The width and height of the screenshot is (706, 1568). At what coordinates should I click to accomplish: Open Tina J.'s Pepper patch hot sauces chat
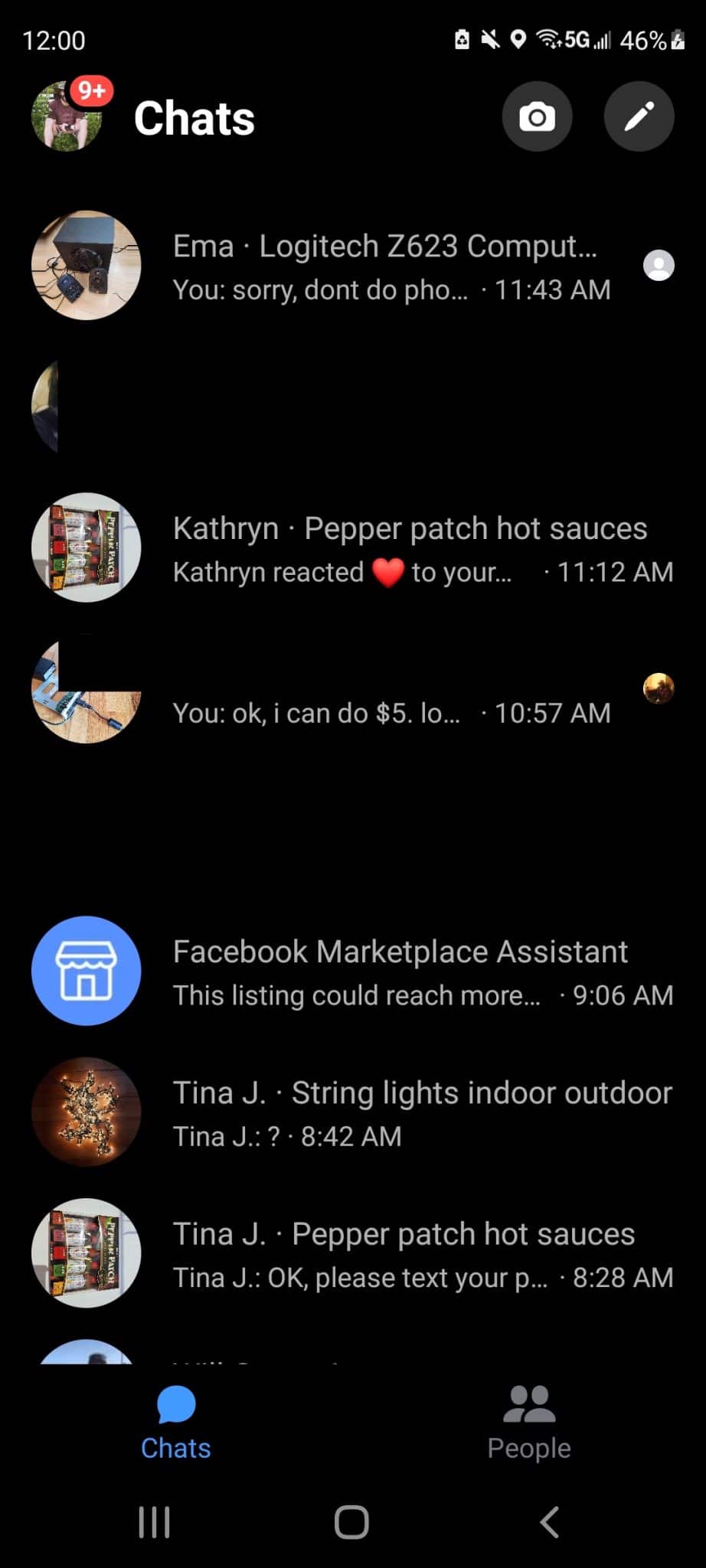click(x=353, y=1253)
